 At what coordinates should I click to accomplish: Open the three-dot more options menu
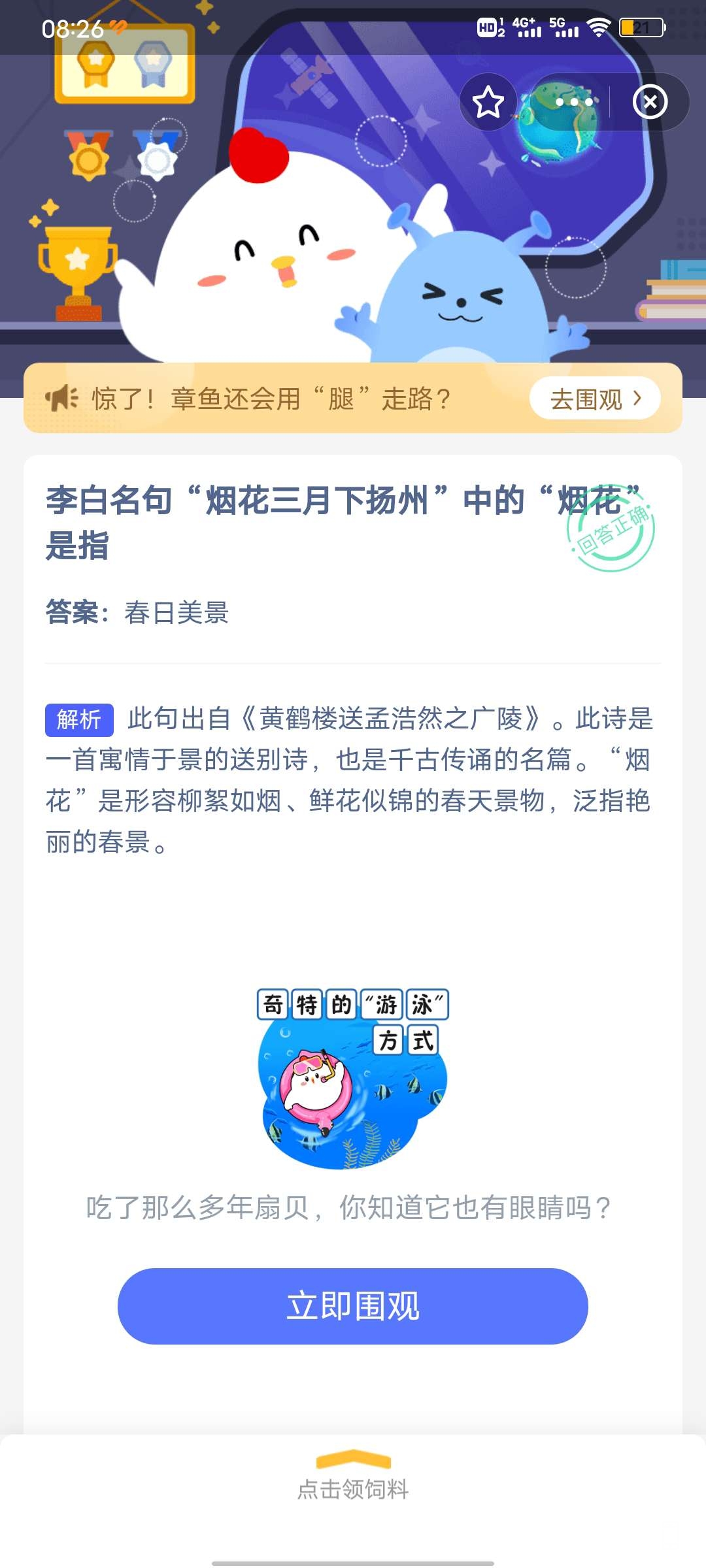coord(574,103)
